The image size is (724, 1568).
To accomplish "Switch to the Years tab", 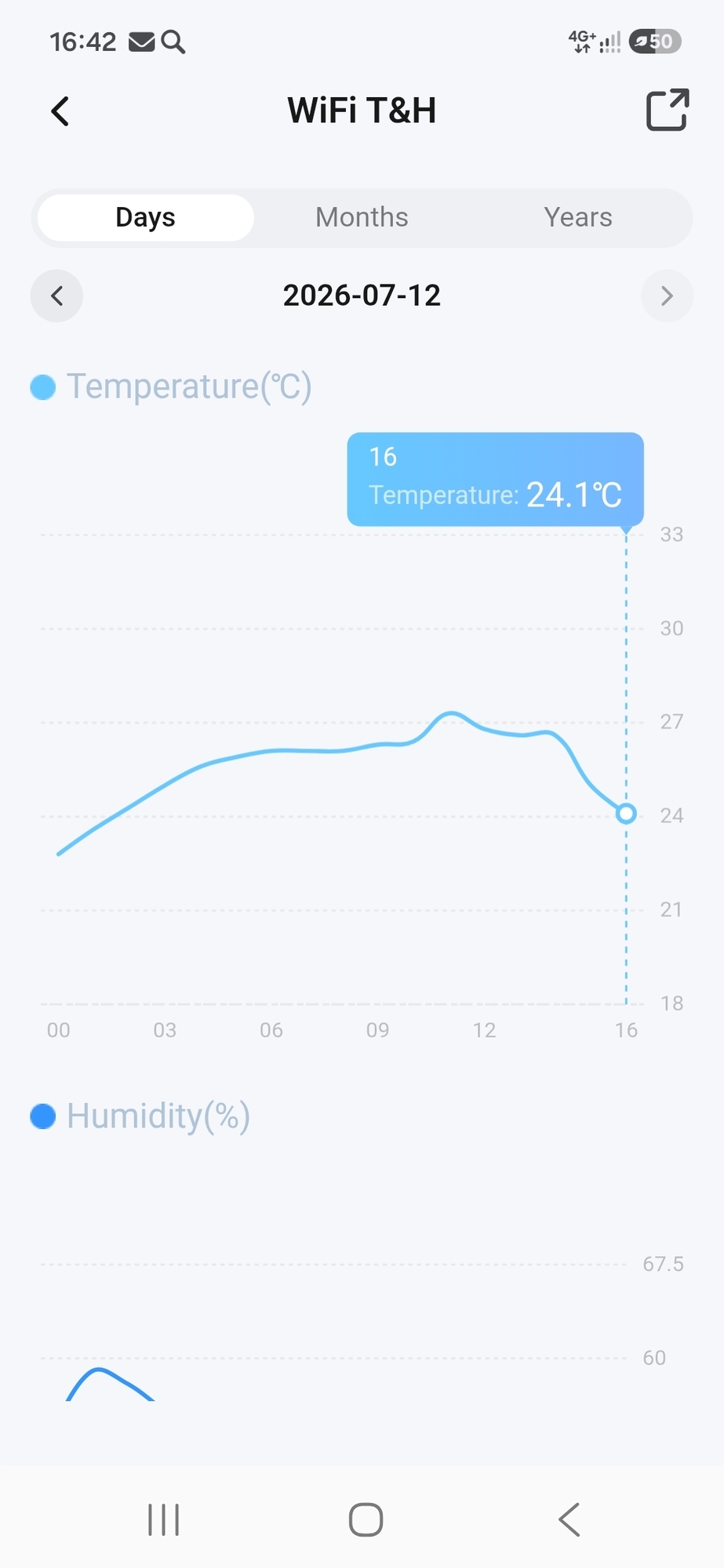I will coord(578,217).
